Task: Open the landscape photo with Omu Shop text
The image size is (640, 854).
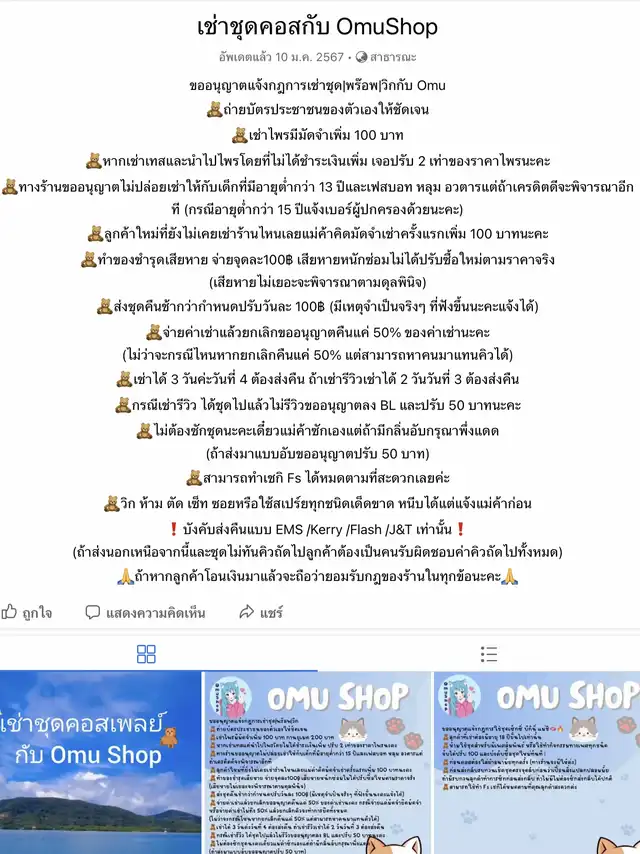Action: 100,762
